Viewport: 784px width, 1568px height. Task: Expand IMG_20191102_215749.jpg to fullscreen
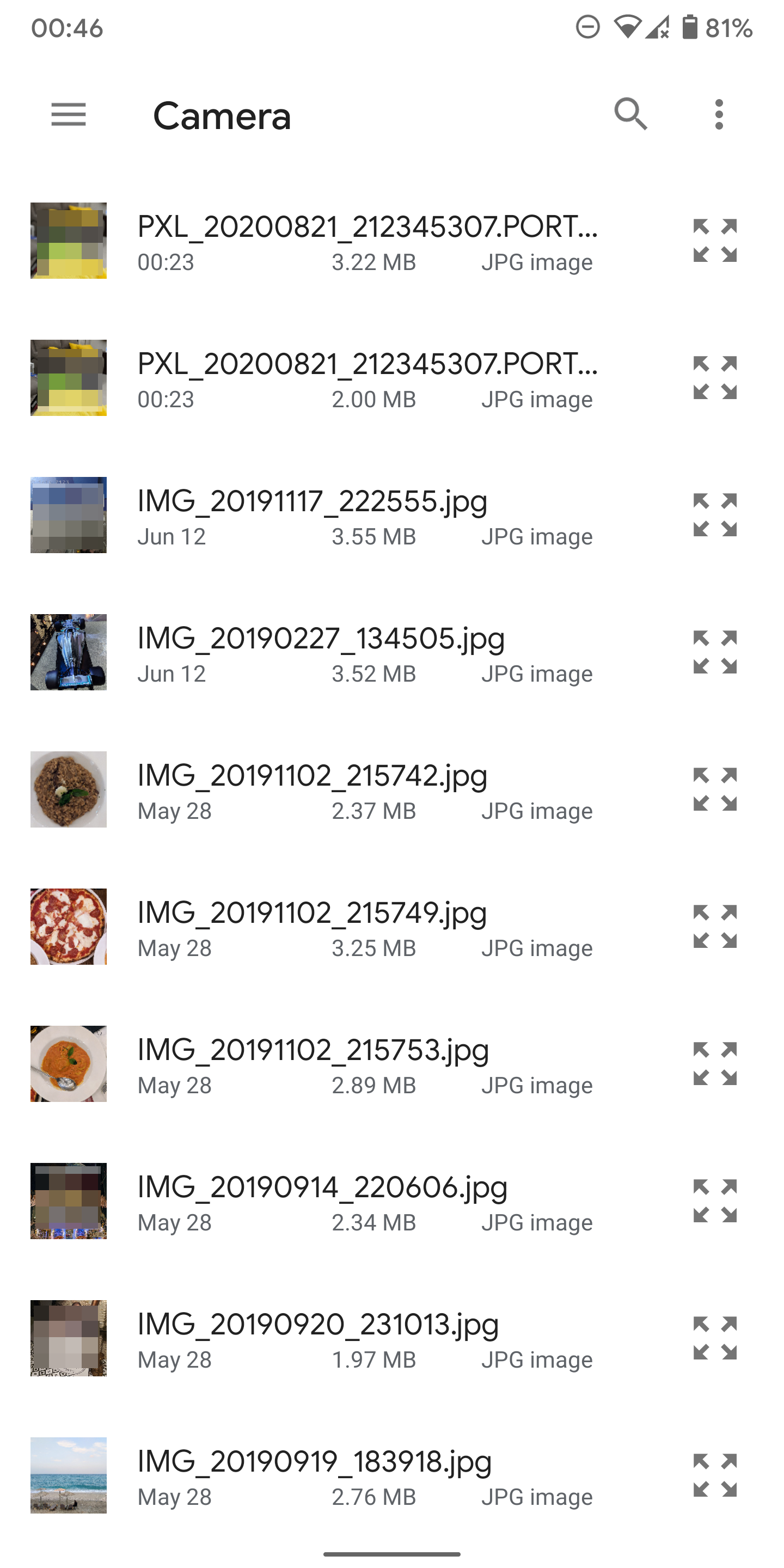point(715,927)
